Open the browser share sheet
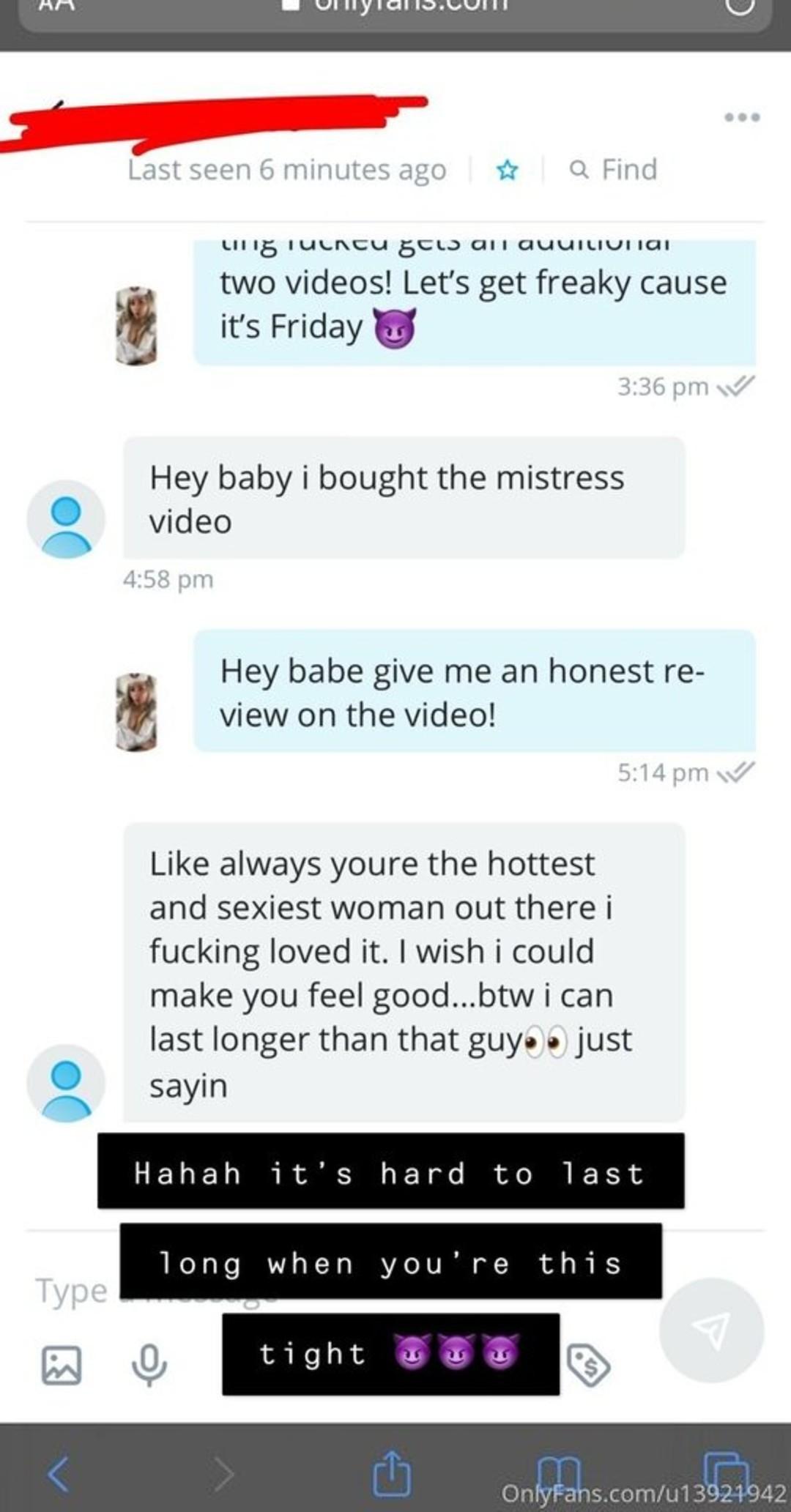 pos(392,1472)
